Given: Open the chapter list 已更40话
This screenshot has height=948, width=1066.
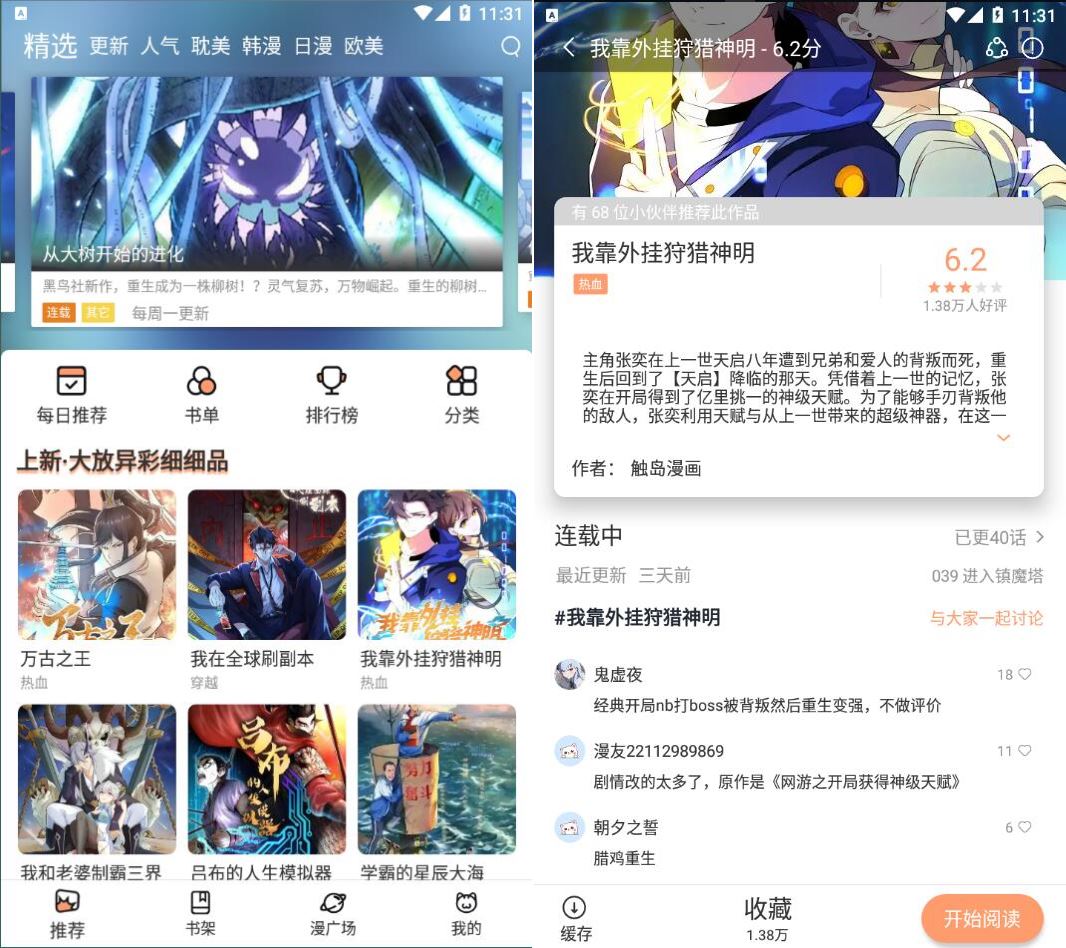Looking at the screenshot, I should (x=999, y=538).
